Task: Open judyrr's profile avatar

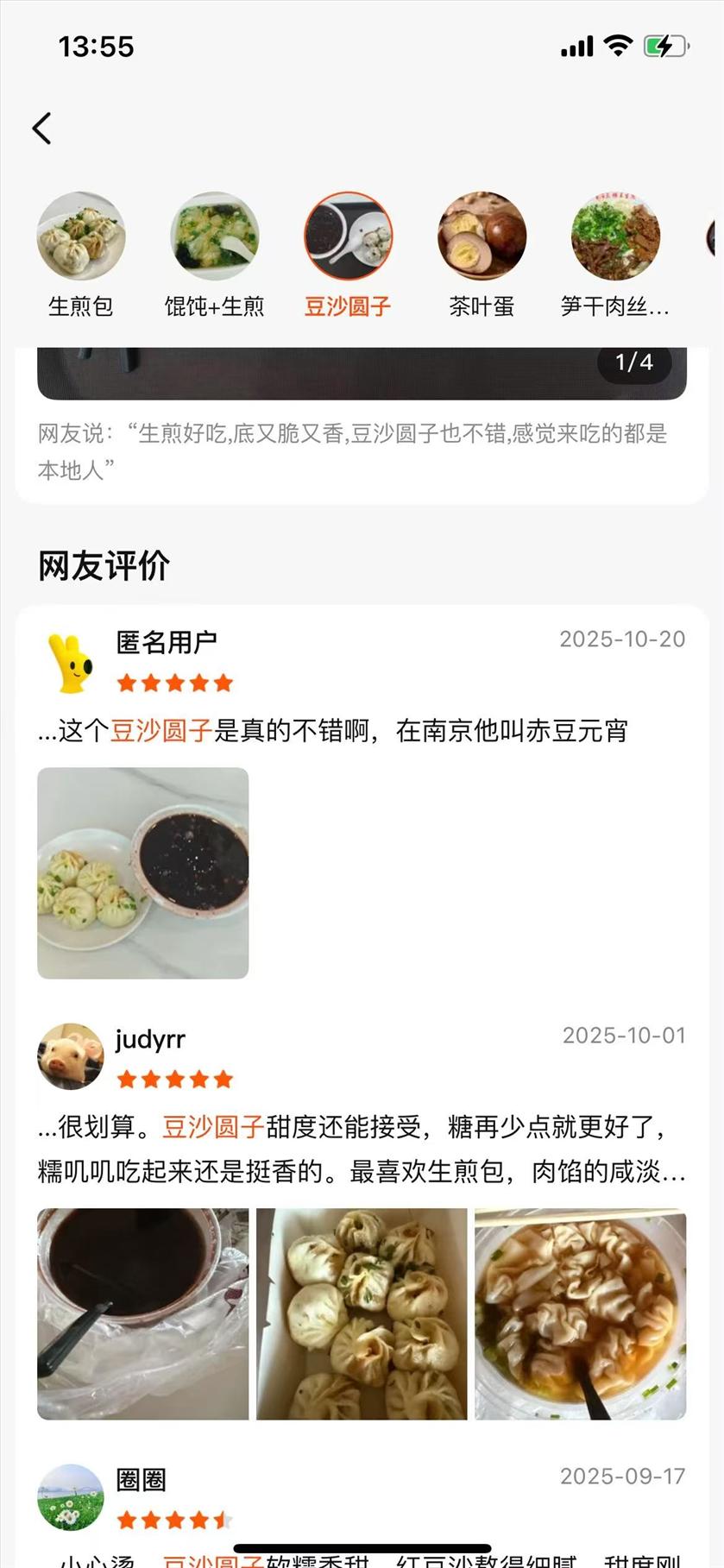Action: coord(70,1056)
